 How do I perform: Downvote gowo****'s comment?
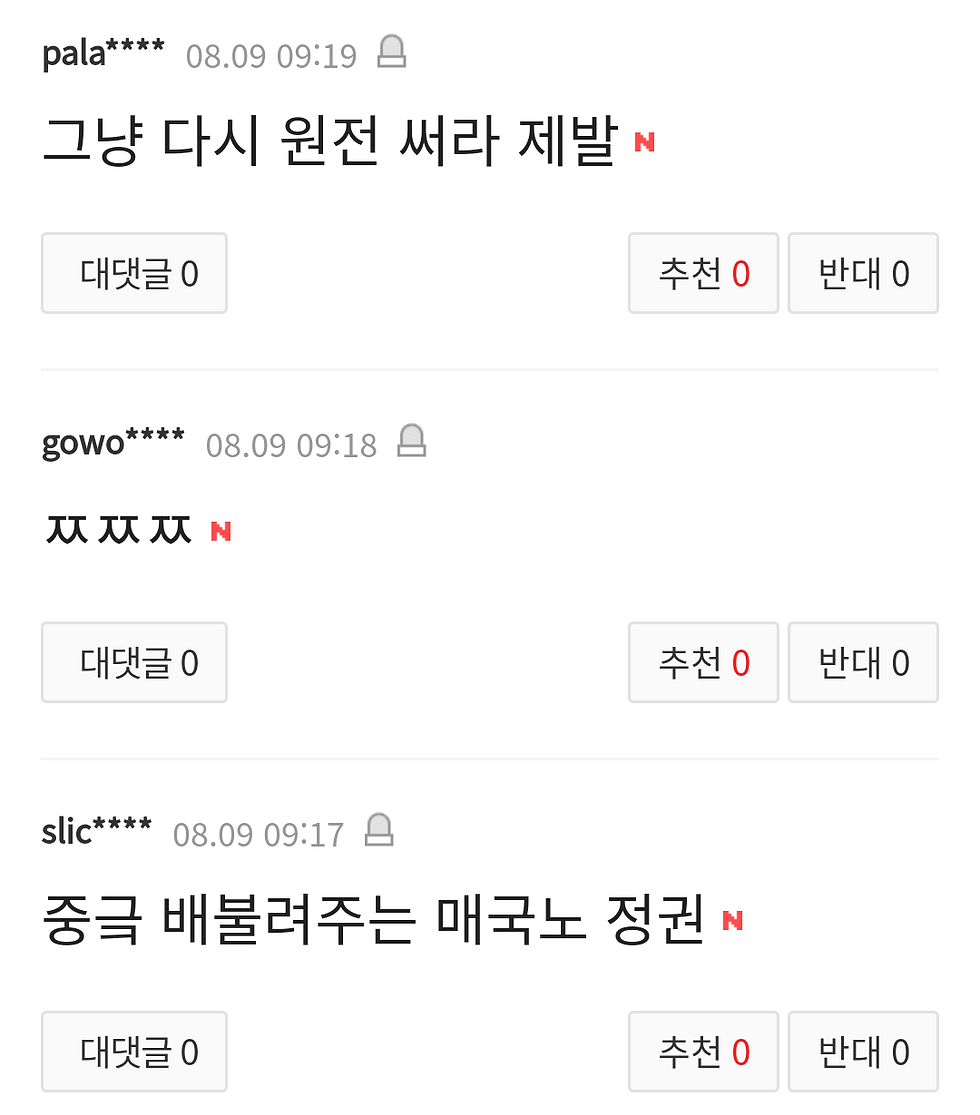[x=863, y=662]
